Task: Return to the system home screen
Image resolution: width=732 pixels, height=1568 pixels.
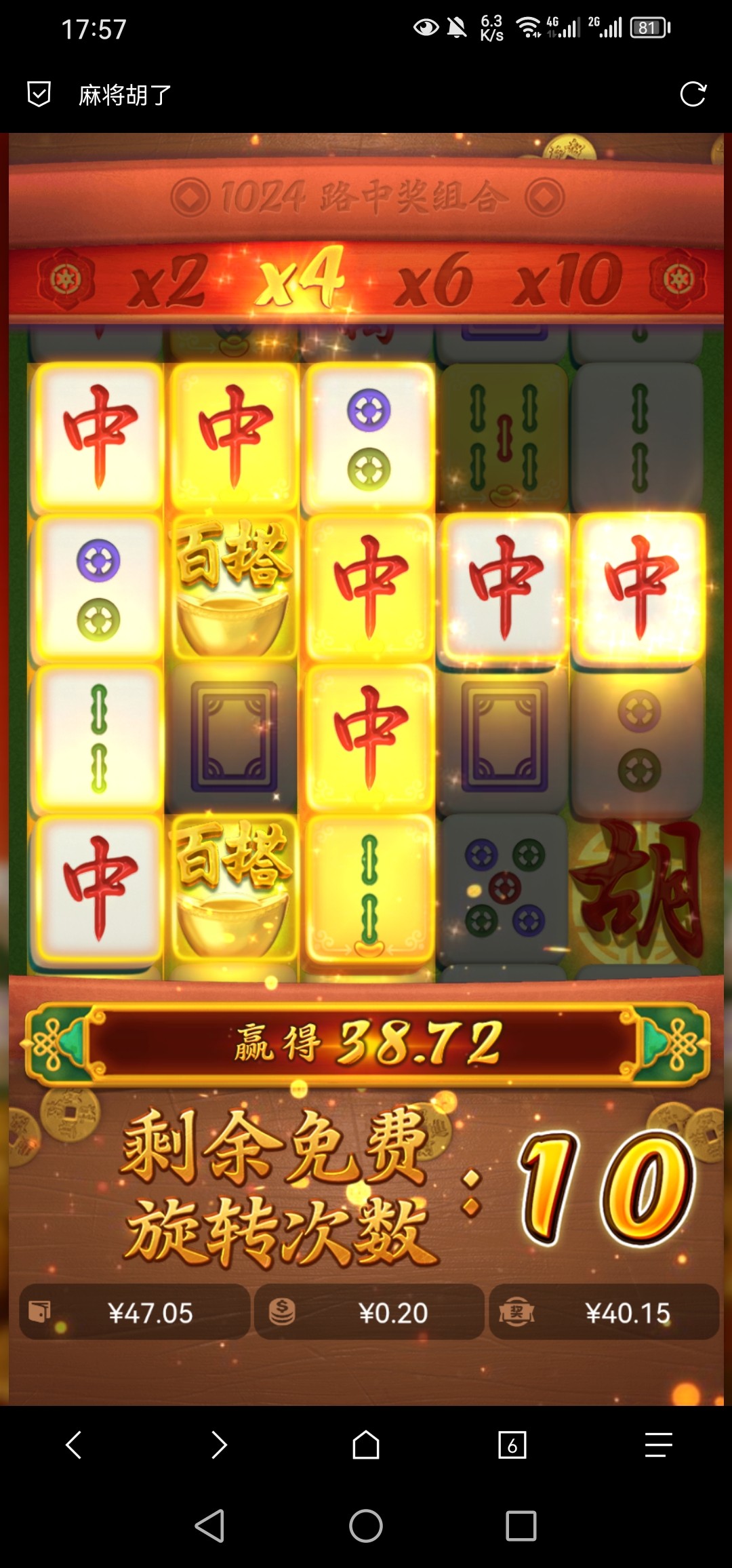Action: [366, 1526]
